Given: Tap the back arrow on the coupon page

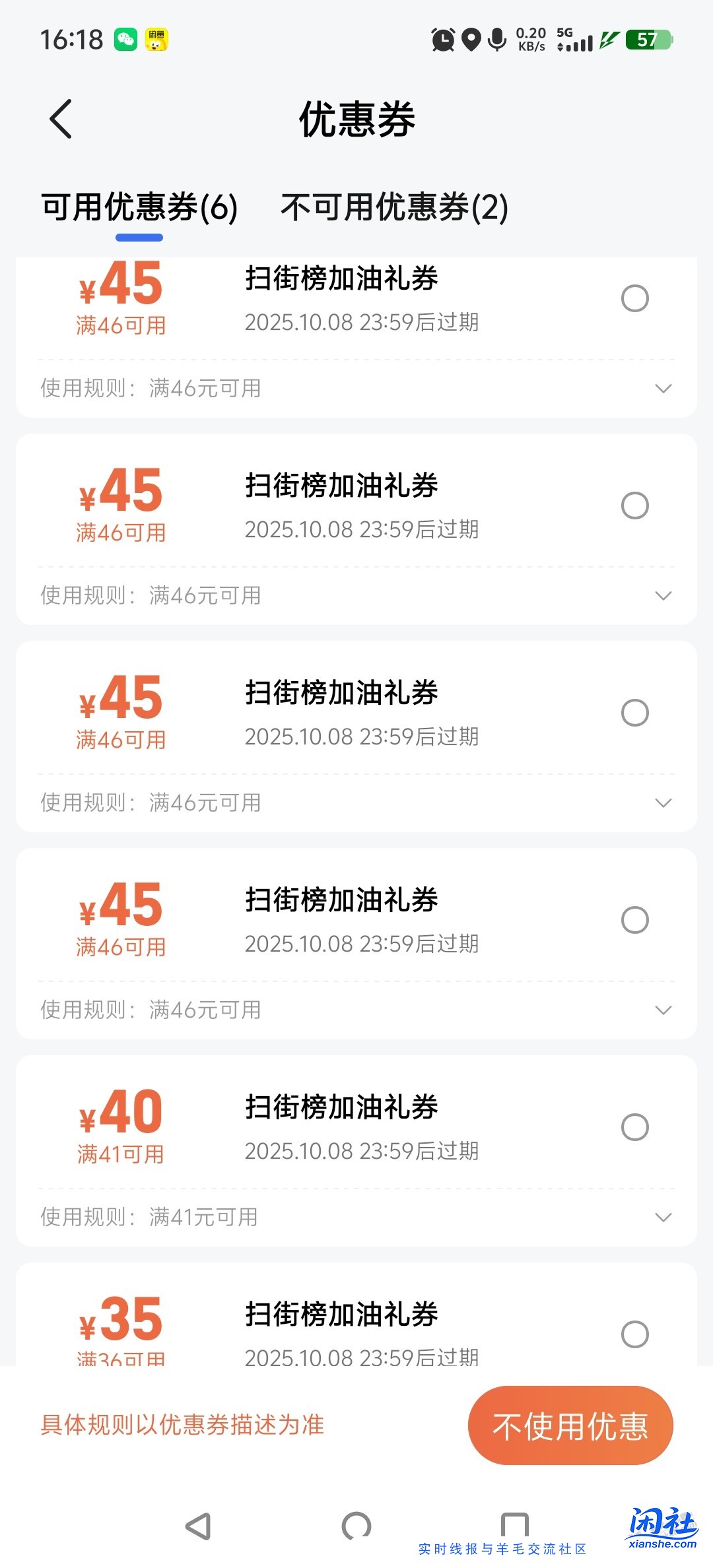Looking at the screenshot, I should [60, 118].
